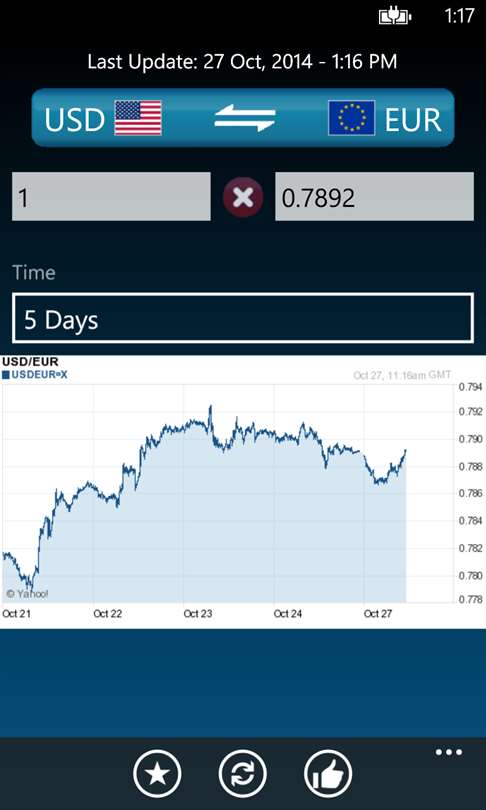
Task: Select the USD source currency
Action: pos(103,118)
